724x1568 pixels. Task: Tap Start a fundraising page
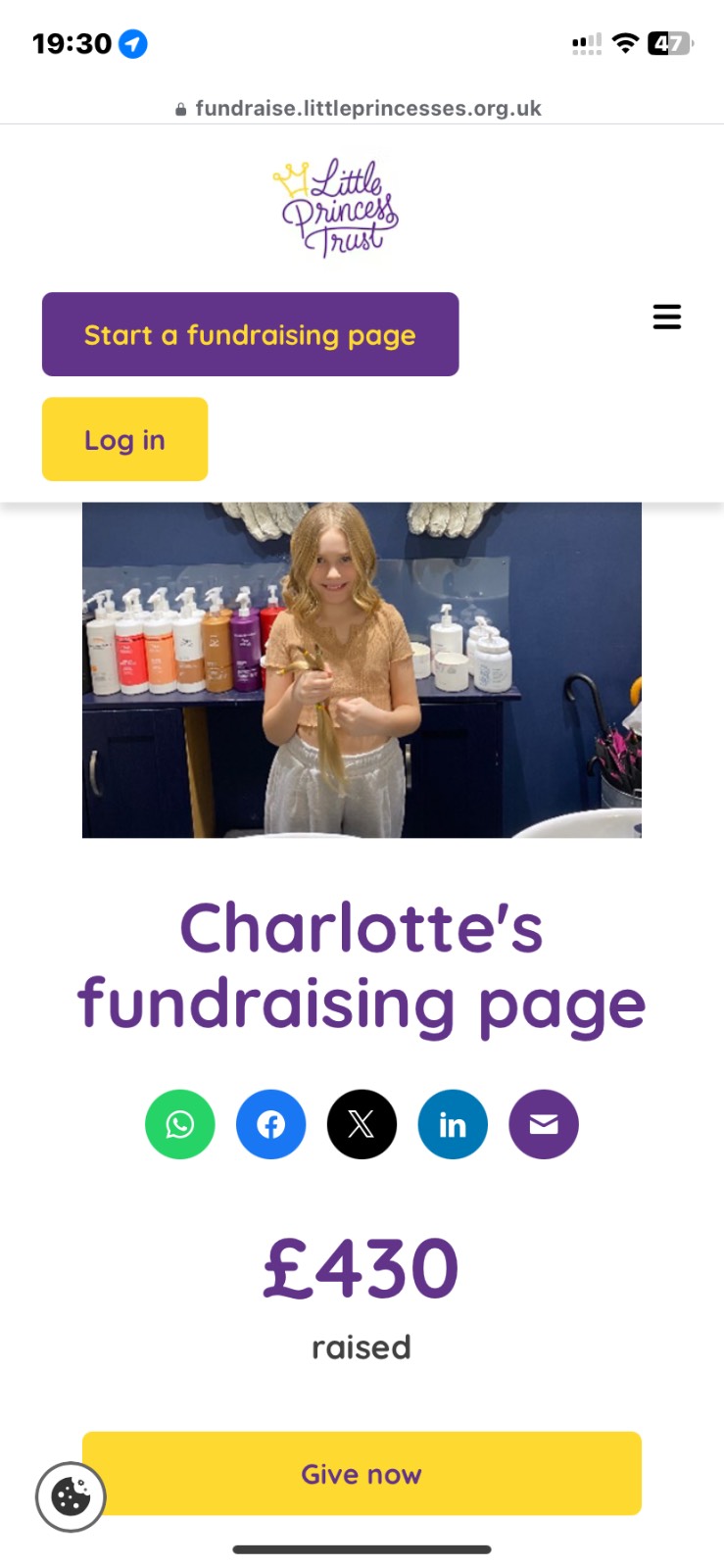tap(250, 334)
